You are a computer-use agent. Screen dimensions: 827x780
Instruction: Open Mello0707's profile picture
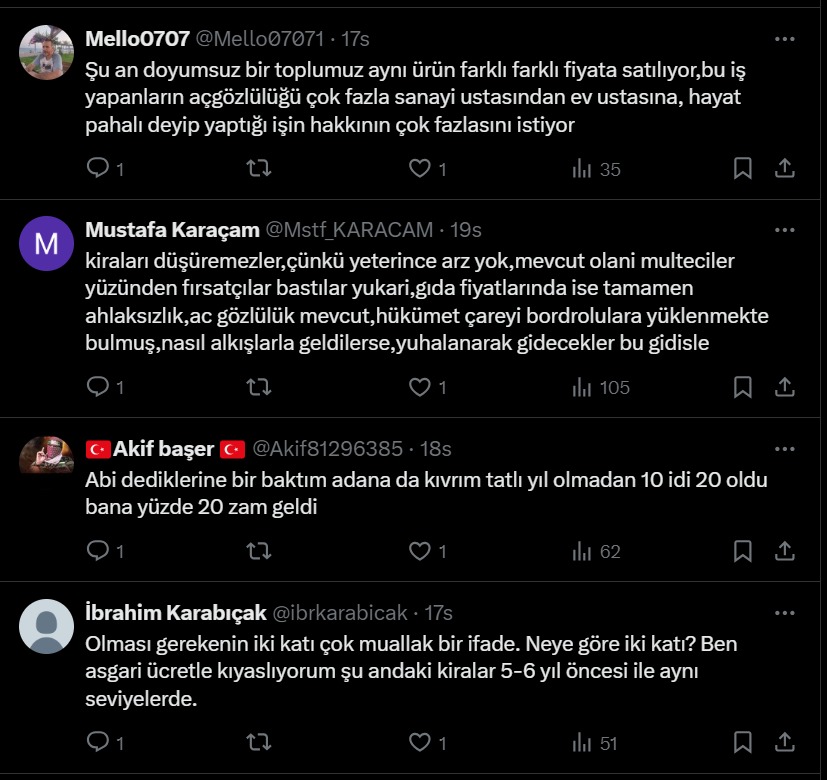pyautogui.click(x=47, y=52)
